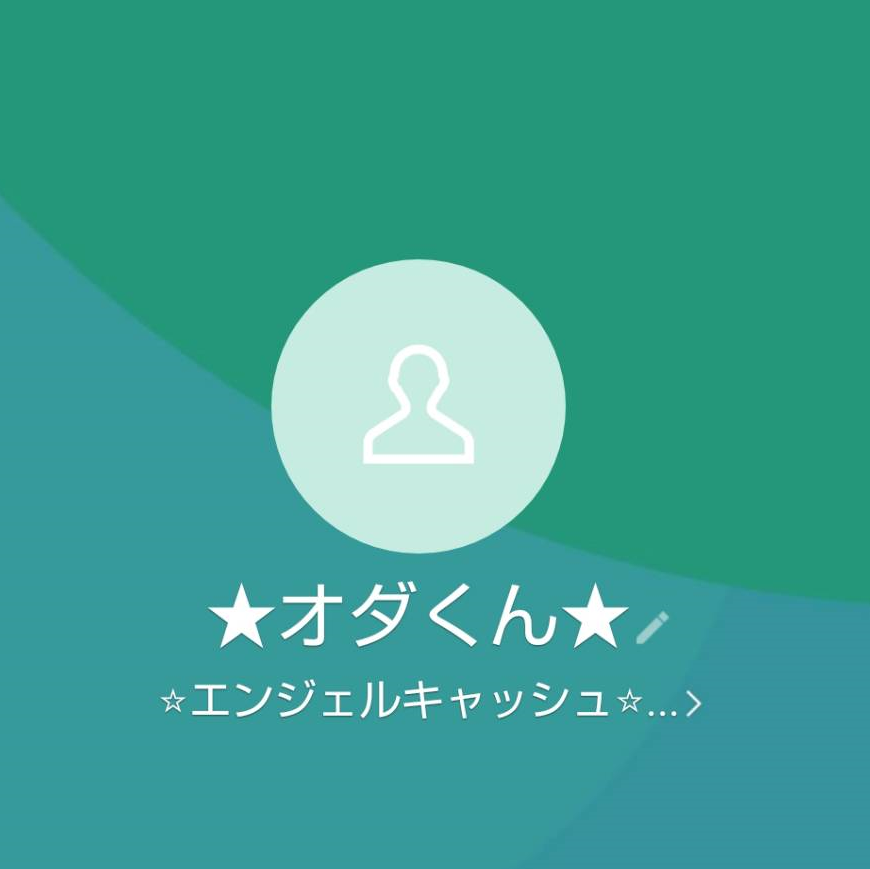Tap the default profile avatar picture
Image resolution: width=870 pixels, height=869 pixels.
click(x=418, y=406)
